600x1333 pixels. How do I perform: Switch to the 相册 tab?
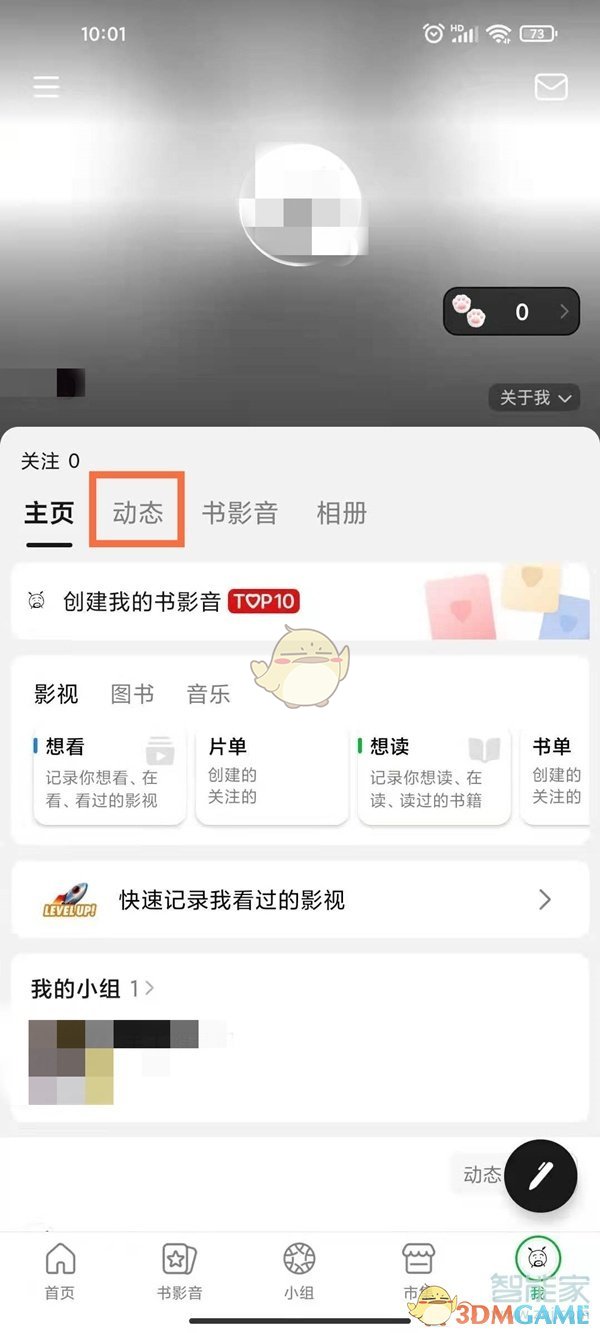tap(342, 513)
